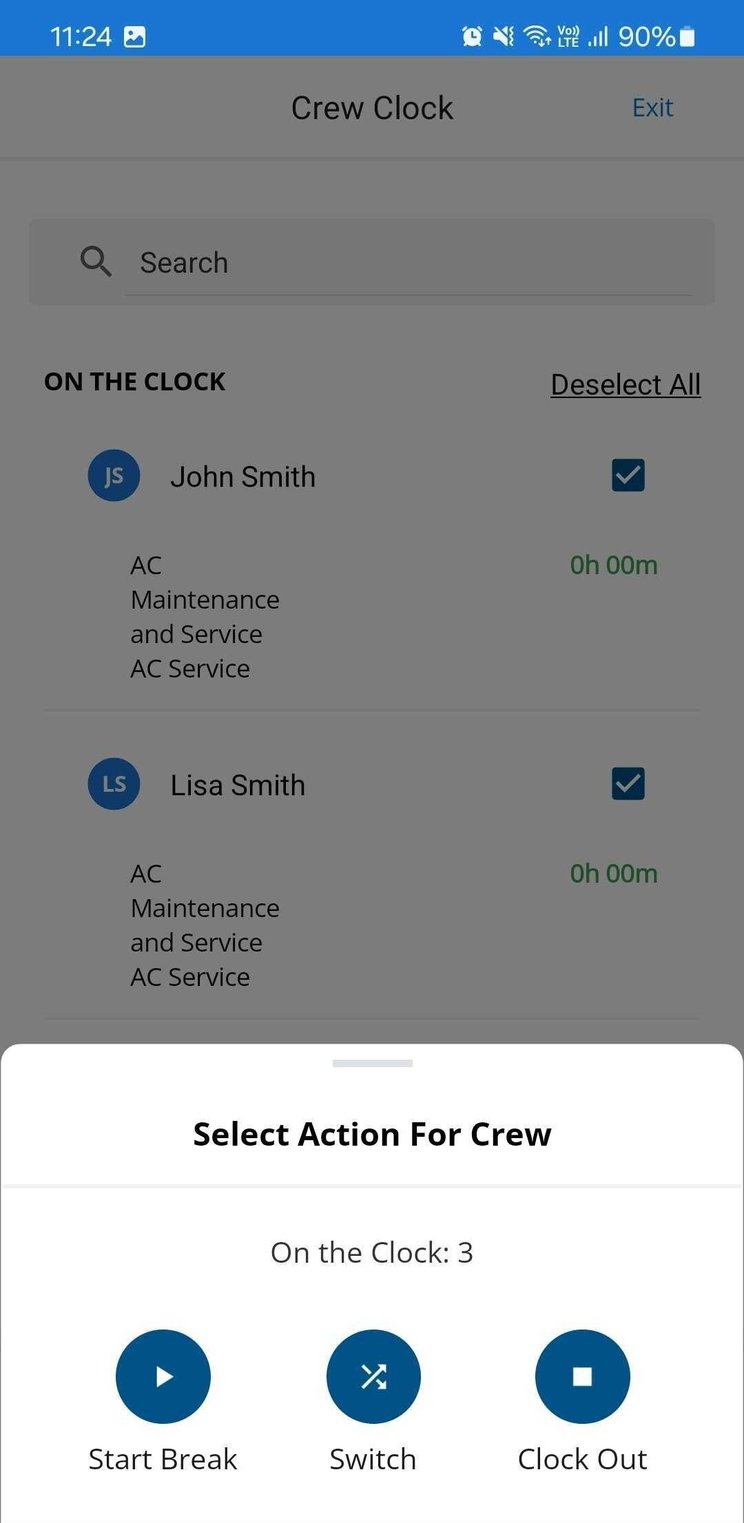Toggle the mute icon in the status bar
The height and width of the screenshot is (1523, 744).
coord(503,36)
